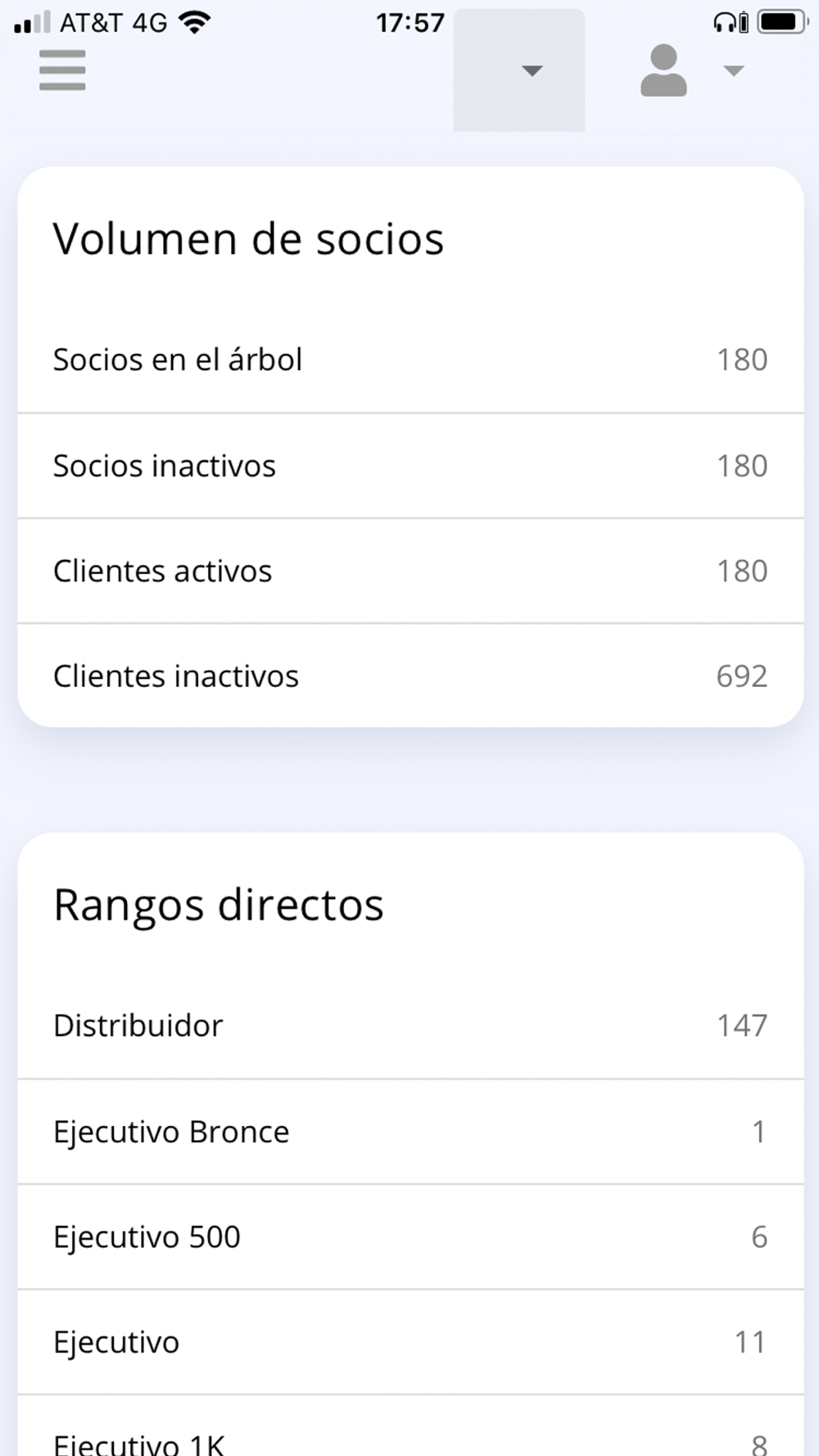Expand the gray dropdown in the header
The width and height of the screenshot is (819, 1456).
(519, 70)
